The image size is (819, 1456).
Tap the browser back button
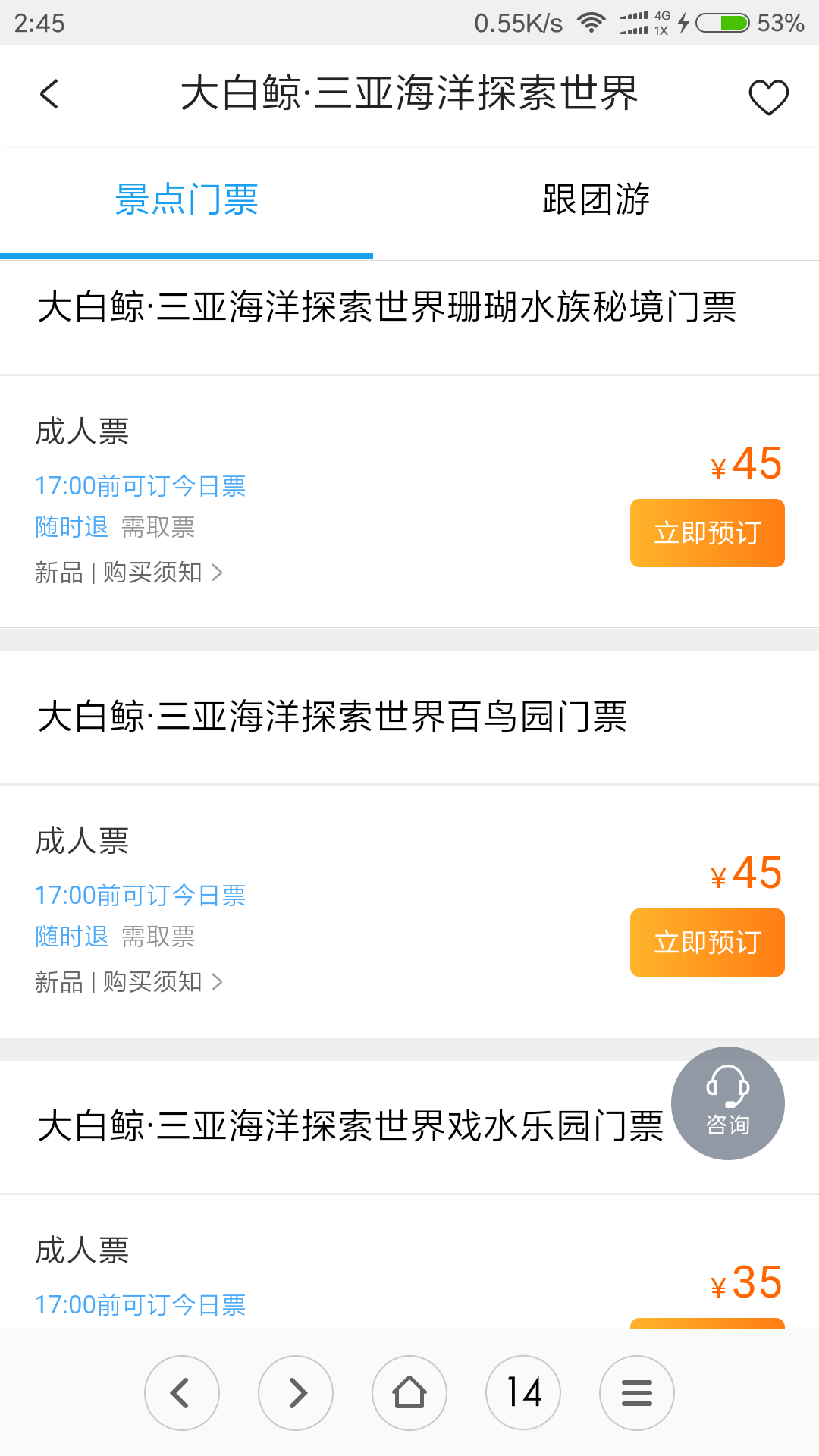click(x=182, y=1393)
